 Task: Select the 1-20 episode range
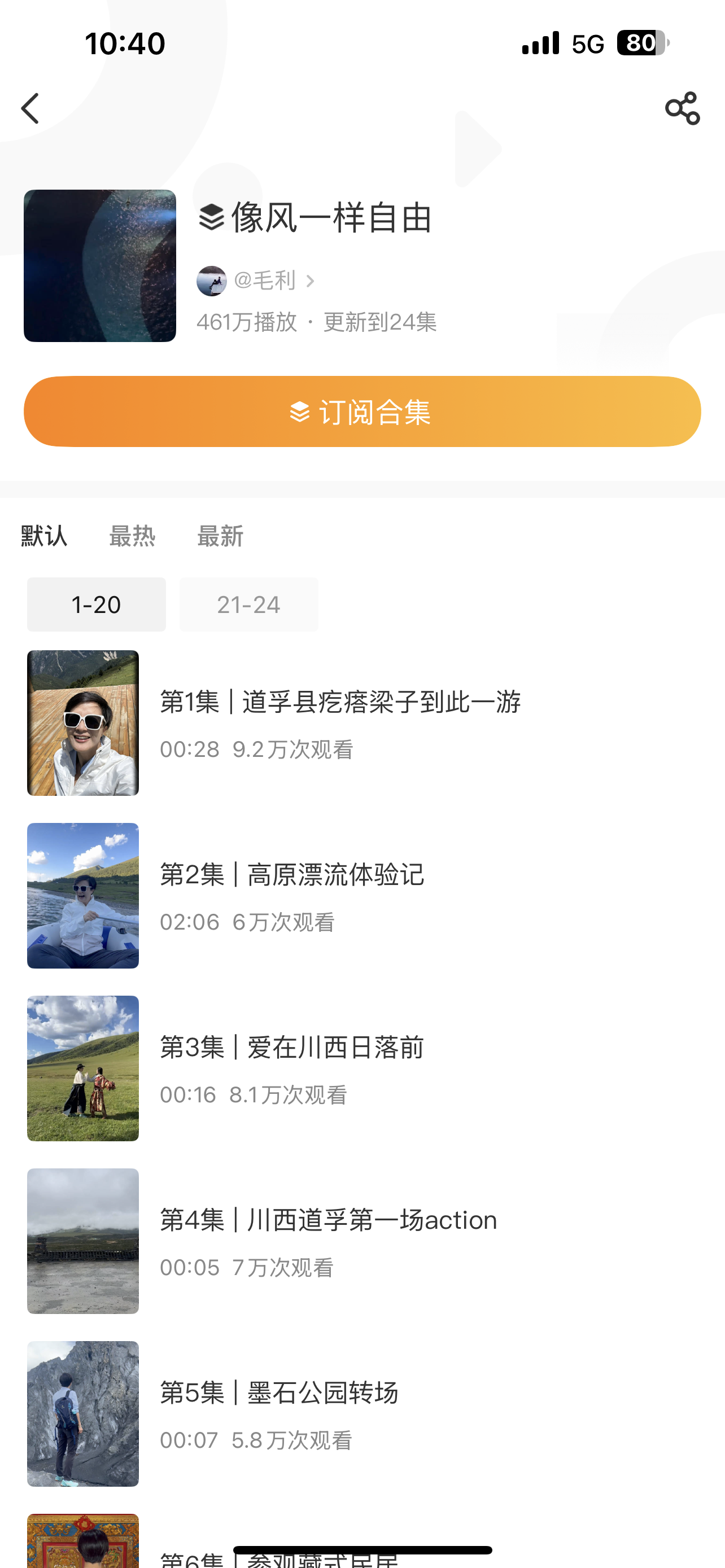pos(95,604)
